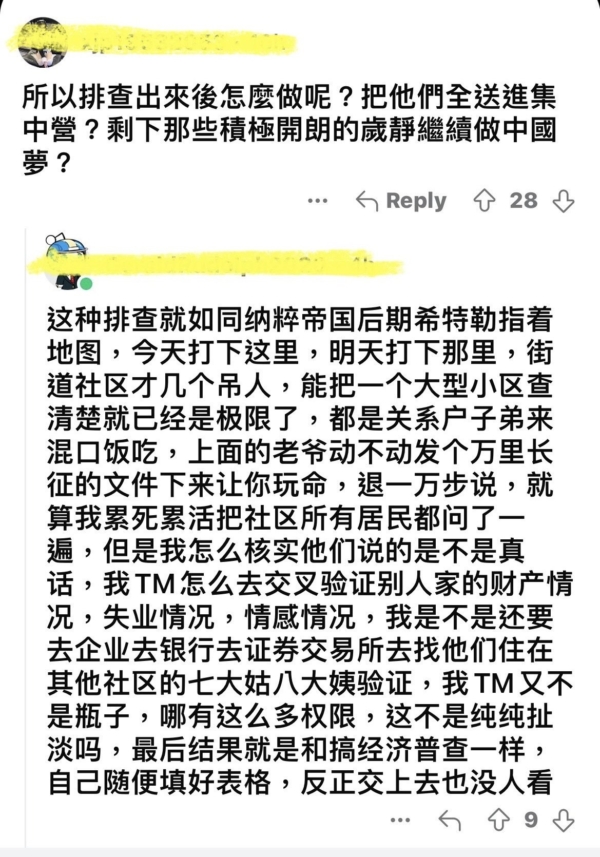Upvote the top comment with 28 votes
The image size is (600, 857).
tap(484, 201)
